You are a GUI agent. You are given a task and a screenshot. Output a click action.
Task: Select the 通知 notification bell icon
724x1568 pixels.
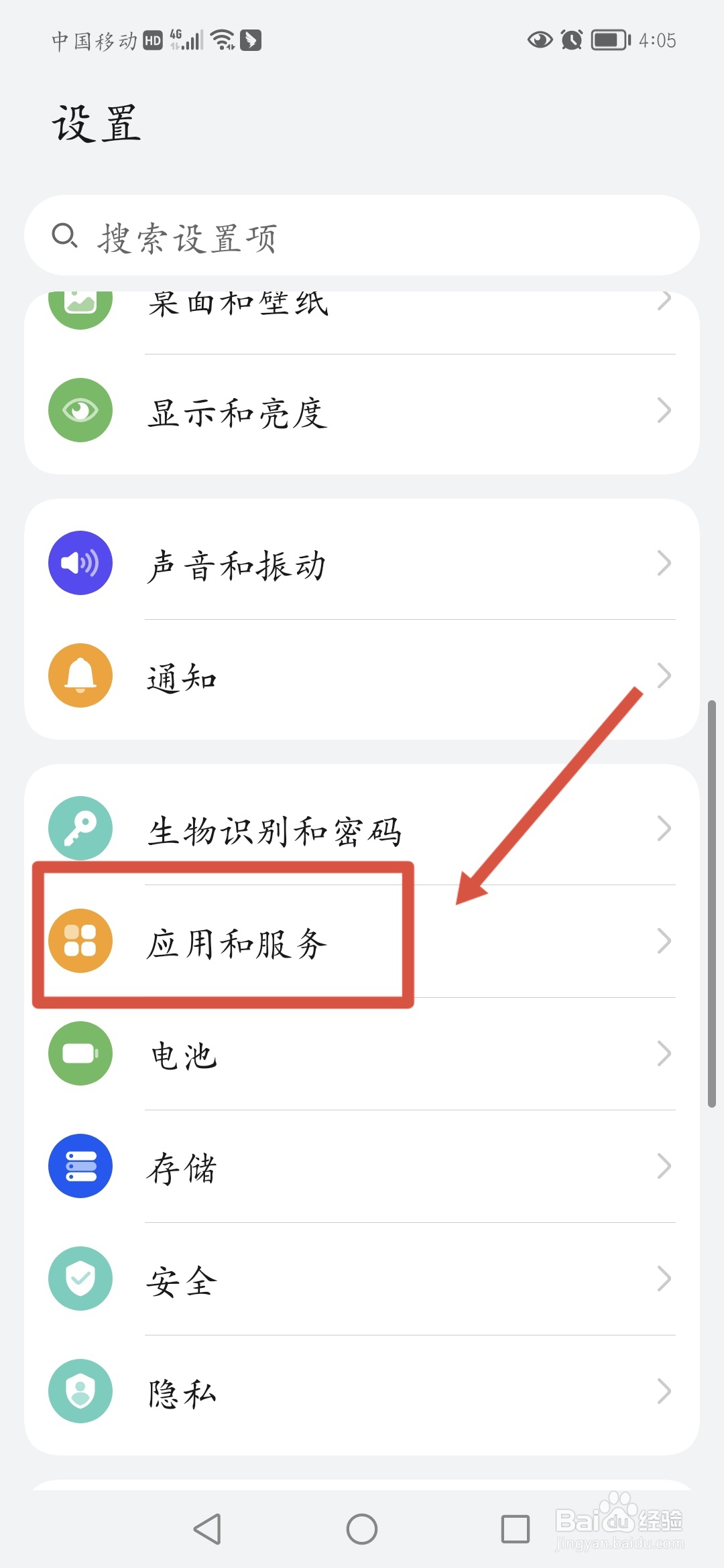click(x=80, y=675)
